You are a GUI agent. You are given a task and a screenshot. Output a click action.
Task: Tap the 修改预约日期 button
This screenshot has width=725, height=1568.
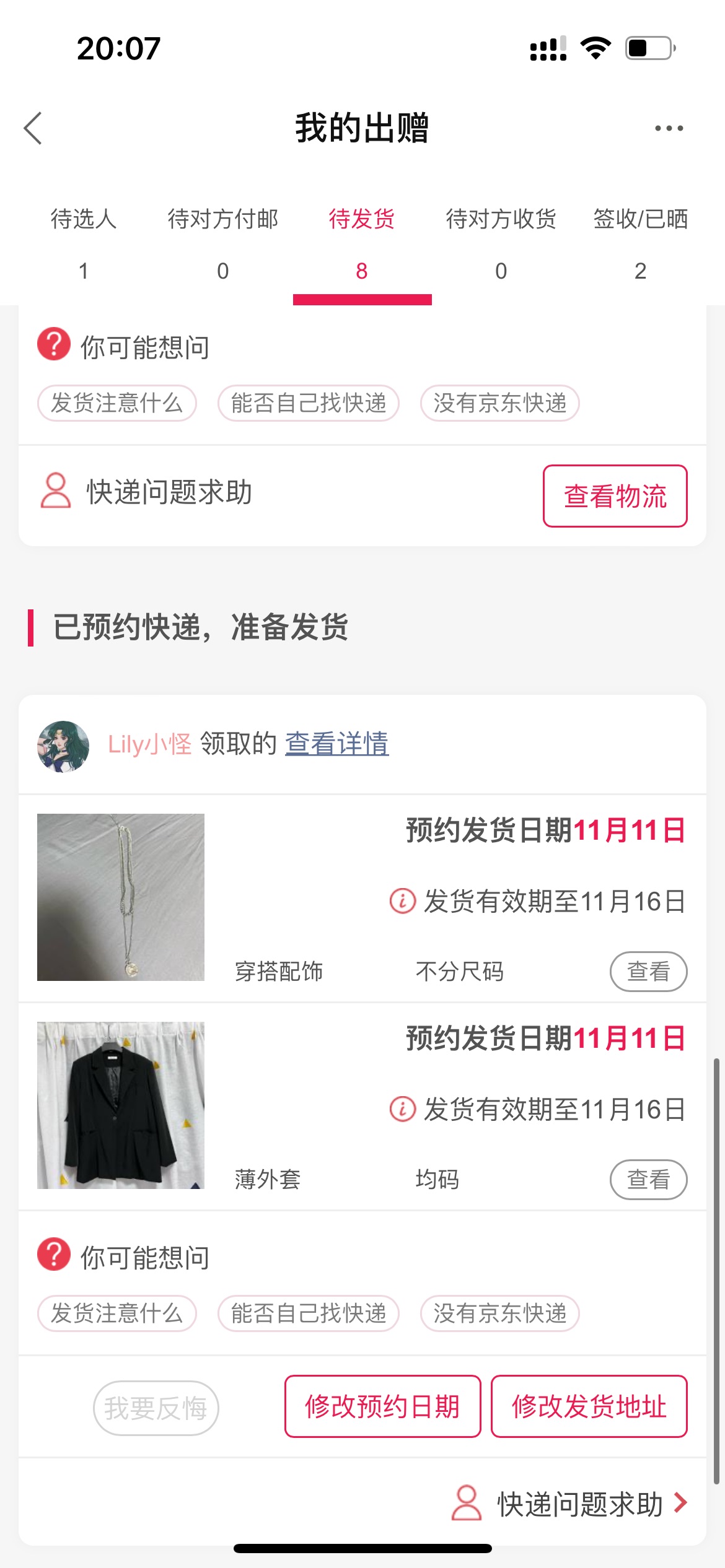[x=383, y=1406]
